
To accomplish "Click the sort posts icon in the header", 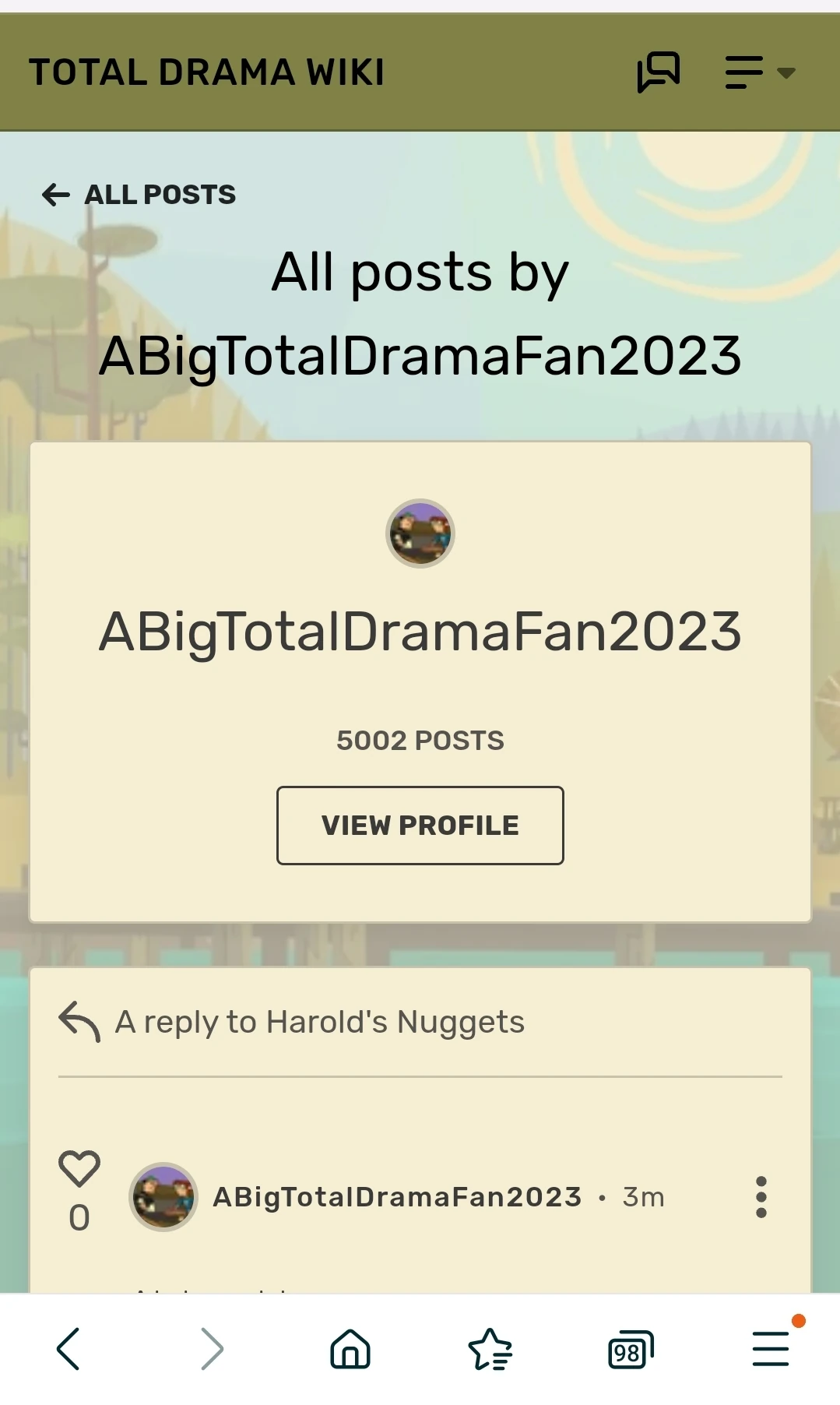I will [741, 71].
